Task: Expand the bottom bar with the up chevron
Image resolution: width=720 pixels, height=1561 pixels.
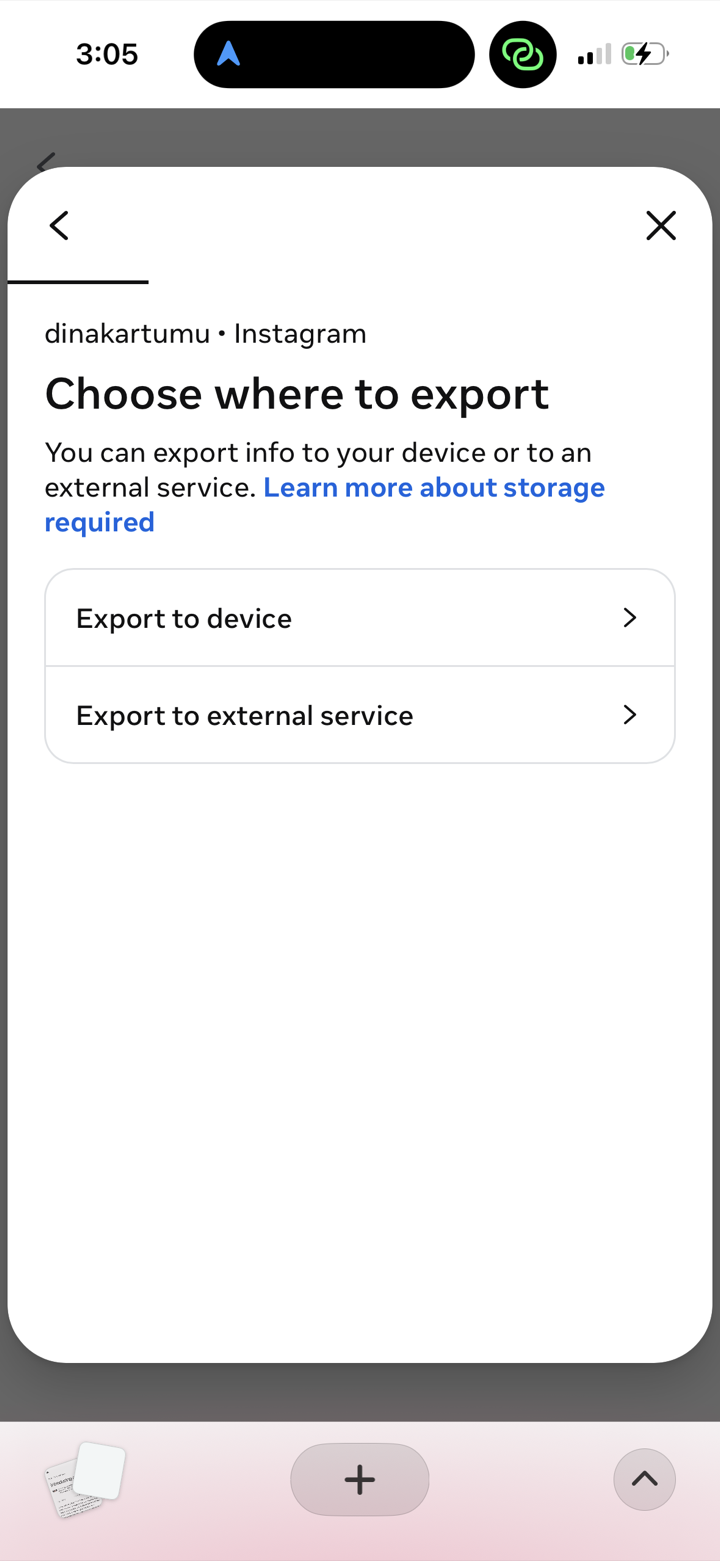Action: [x=645, y=1480]
